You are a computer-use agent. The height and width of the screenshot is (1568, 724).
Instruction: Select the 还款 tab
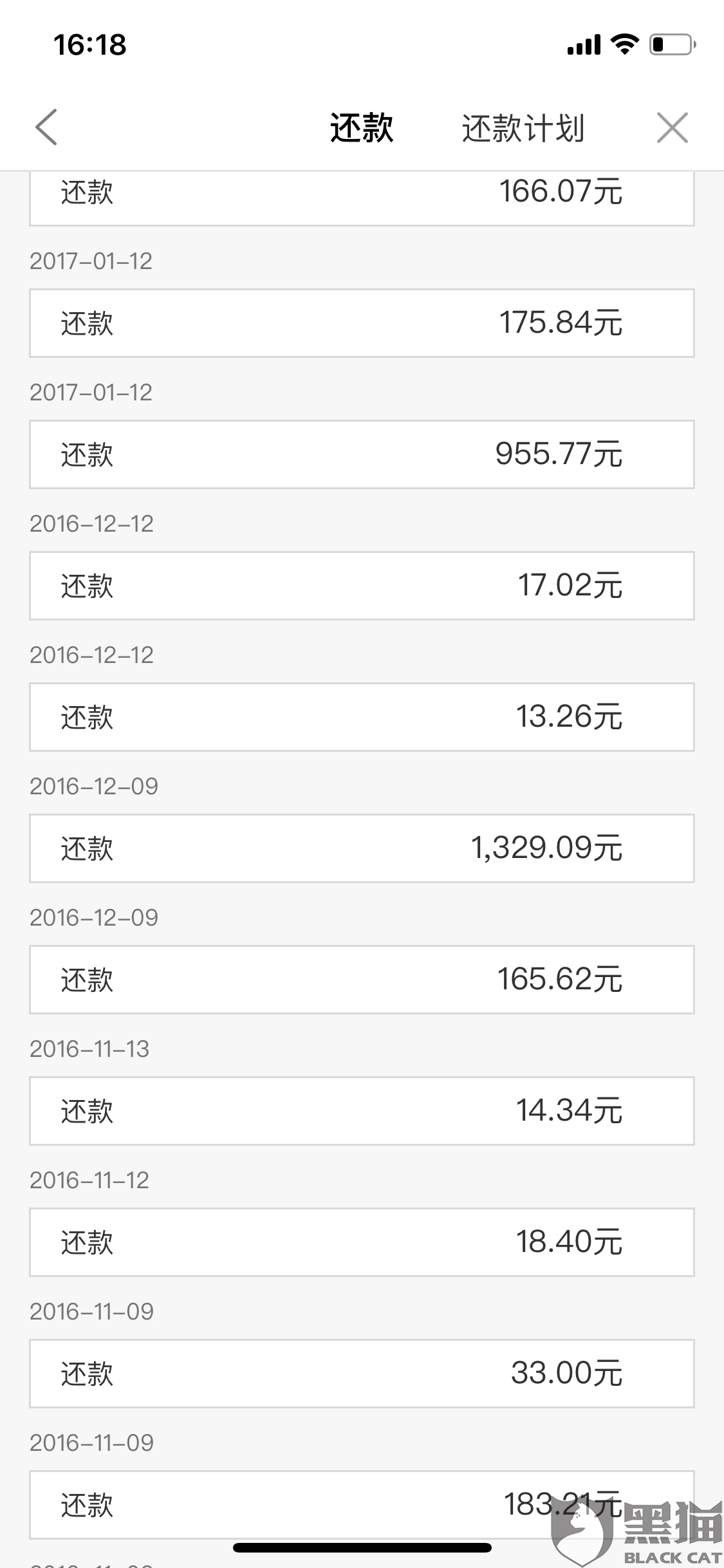[x=362, y=127]
